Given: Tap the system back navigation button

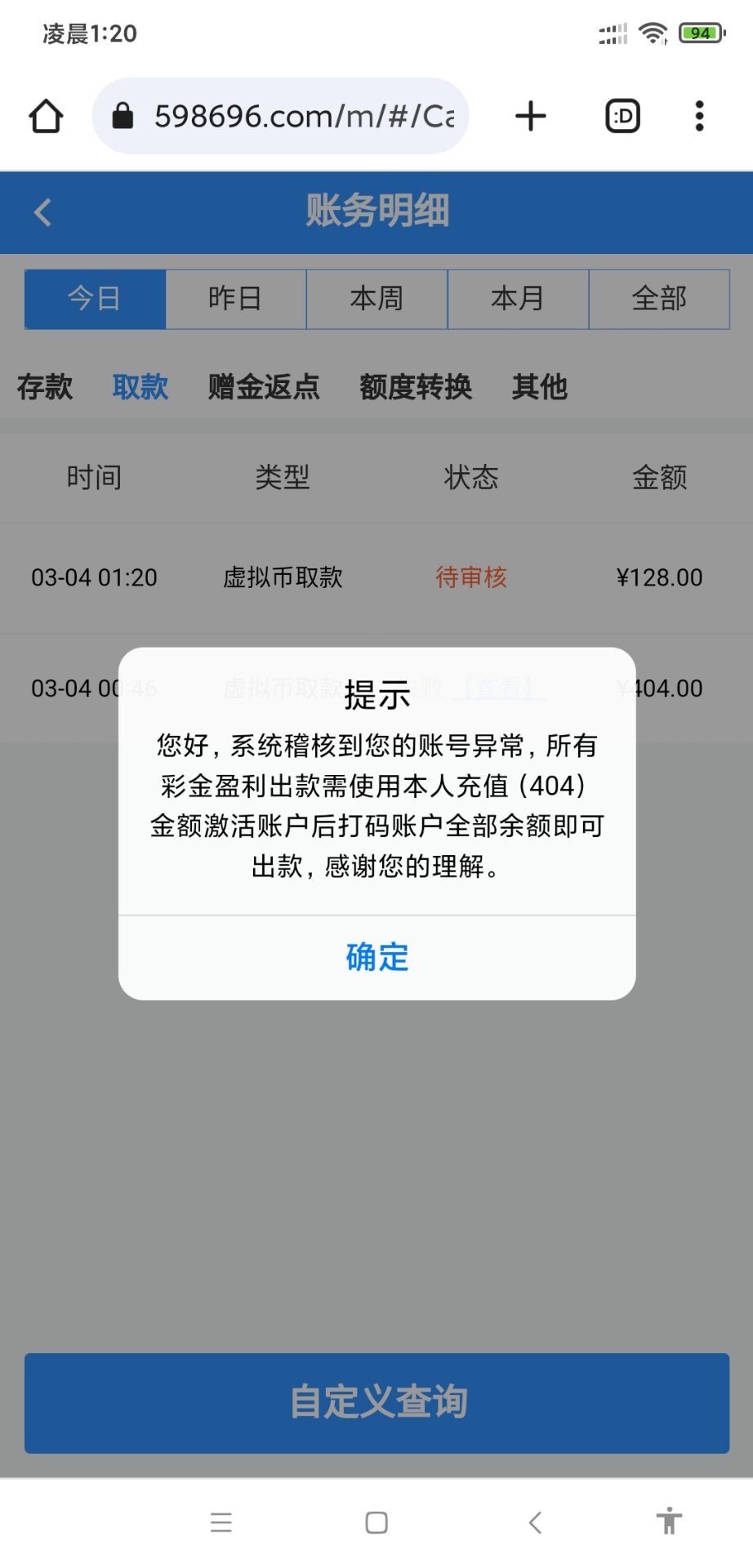Looking at the screenshot, I should coord(535,1522).
